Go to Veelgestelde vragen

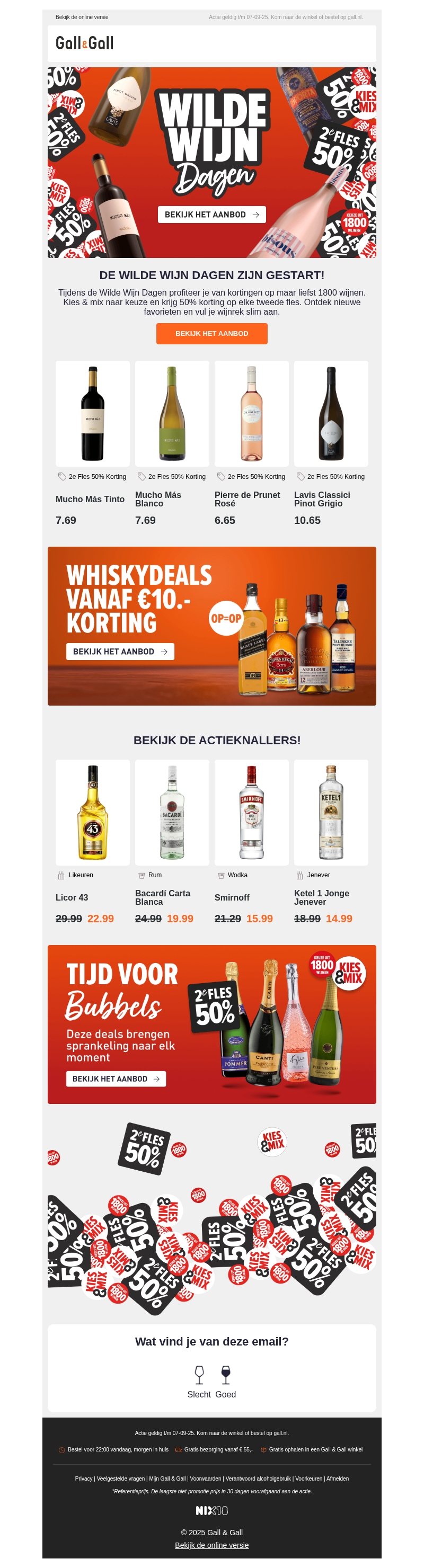[121, 1478]
